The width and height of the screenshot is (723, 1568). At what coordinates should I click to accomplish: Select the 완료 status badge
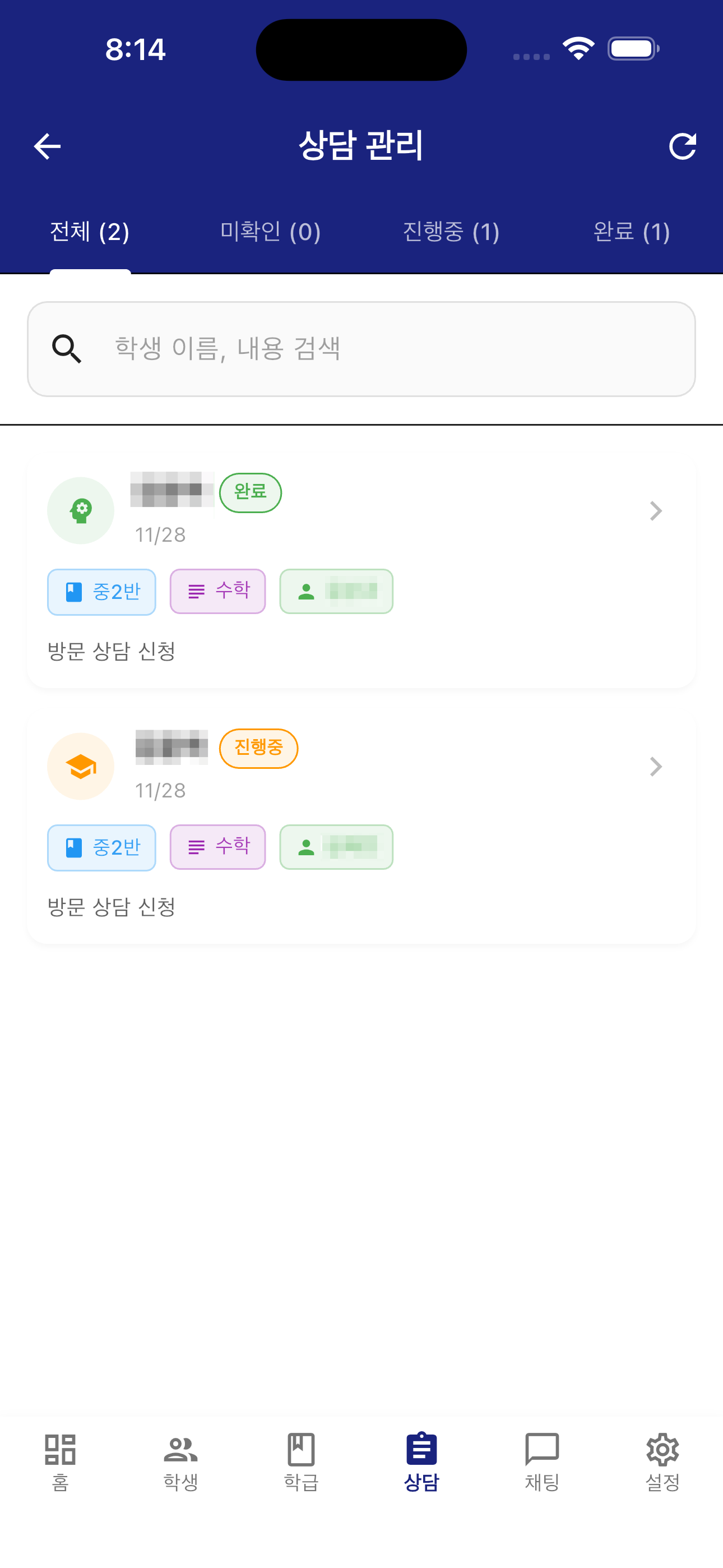click(x=249, y=493)
